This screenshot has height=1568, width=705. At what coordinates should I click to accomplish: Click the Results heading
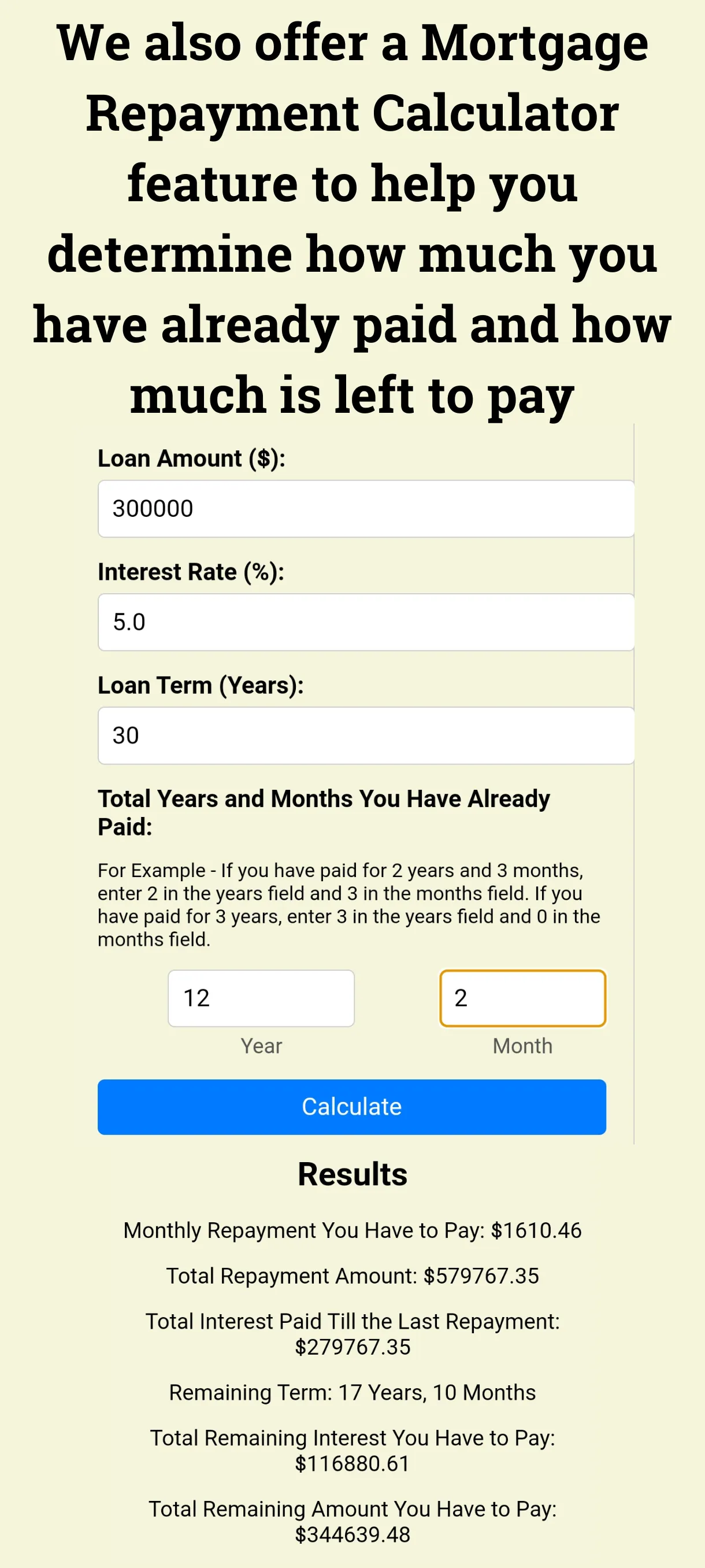(351, 1174)
